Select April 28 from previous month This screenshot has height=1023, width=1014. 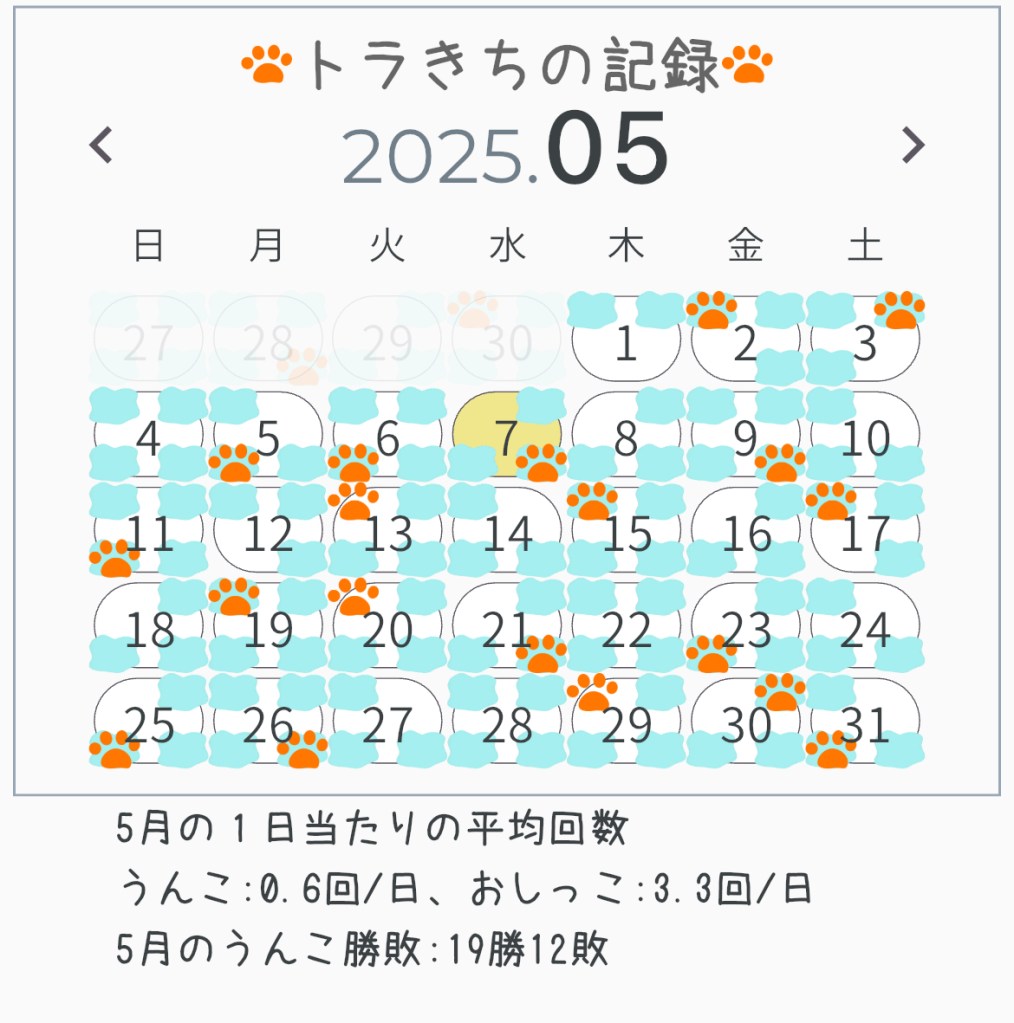pyautogui.click(x=267, y=343)
